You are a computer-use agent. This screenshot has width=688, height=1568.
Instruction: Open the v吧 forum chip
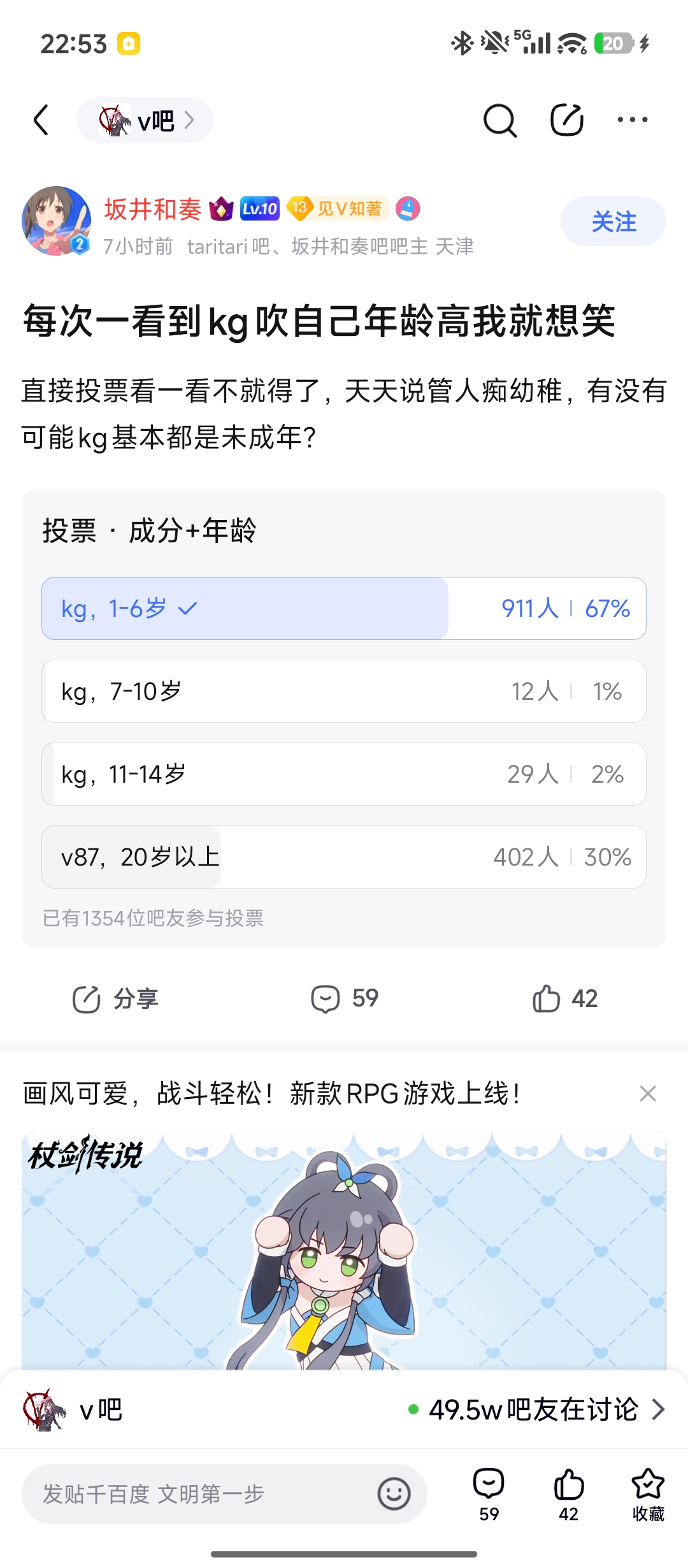145,120
